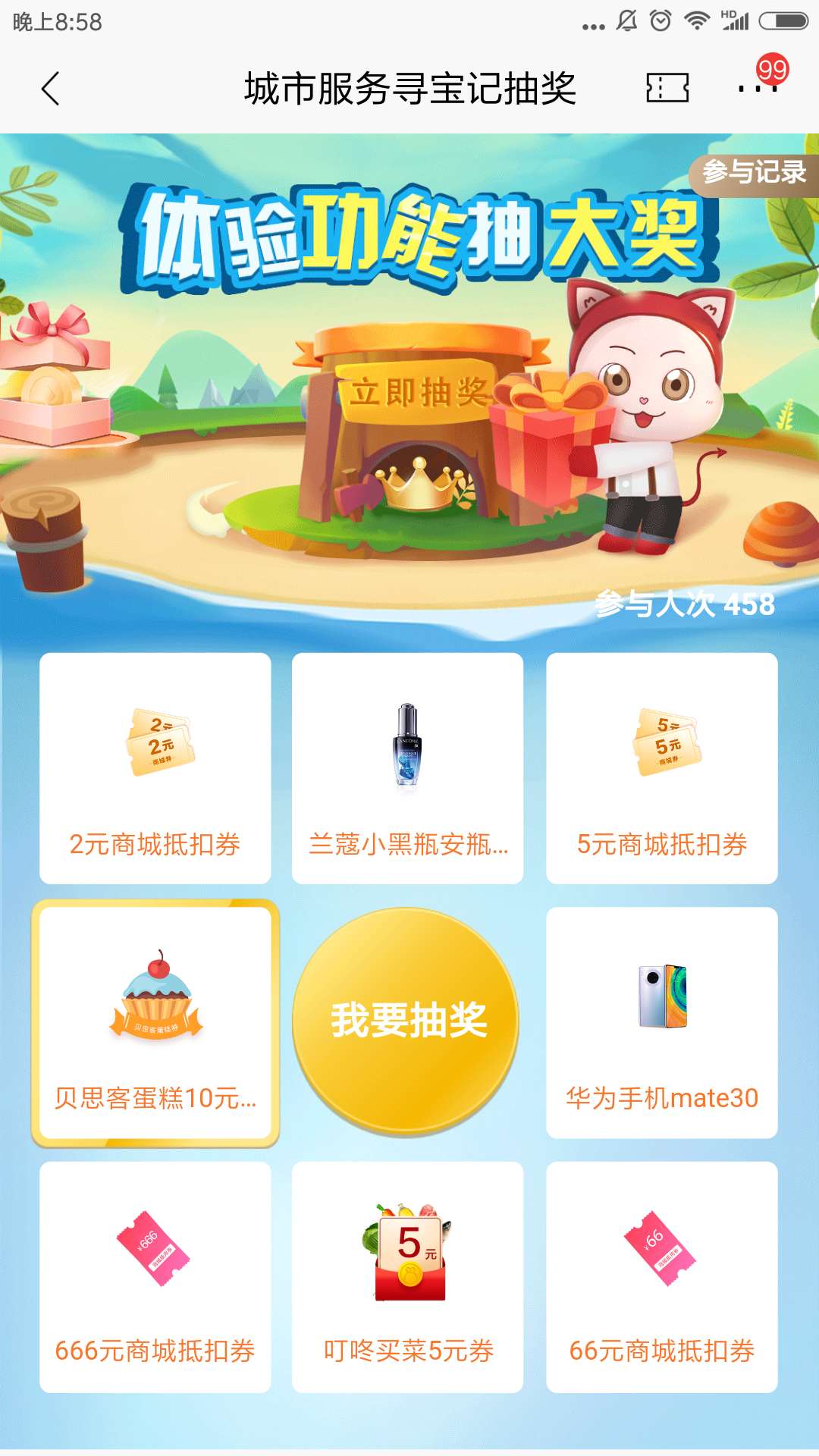Tap the 立即抽奖 banner sign
819x1456 pixels.
click(x=419, y=392)
